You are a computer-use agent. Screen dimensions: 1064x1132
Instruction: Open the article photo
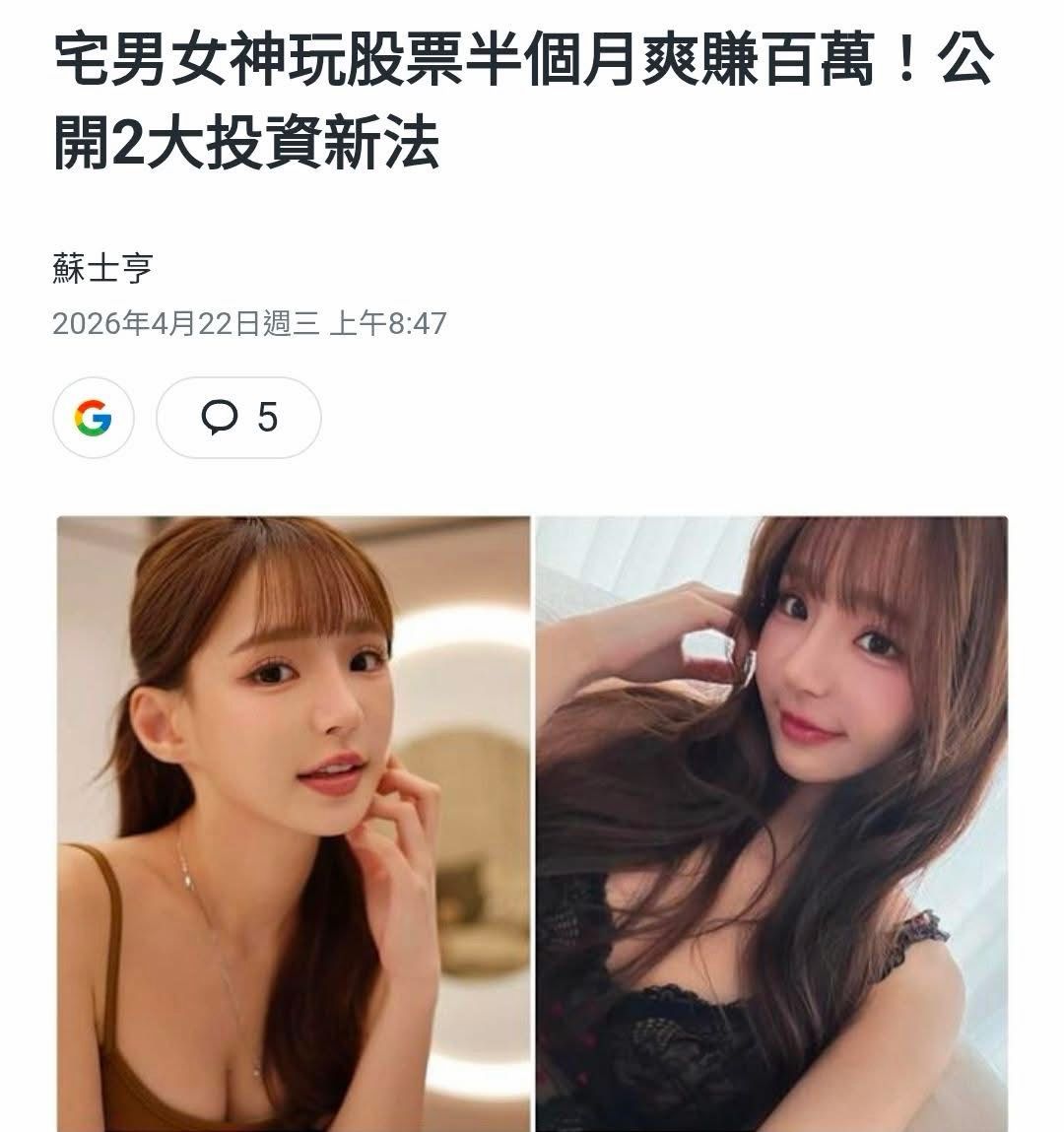click(x=532, y=823)
